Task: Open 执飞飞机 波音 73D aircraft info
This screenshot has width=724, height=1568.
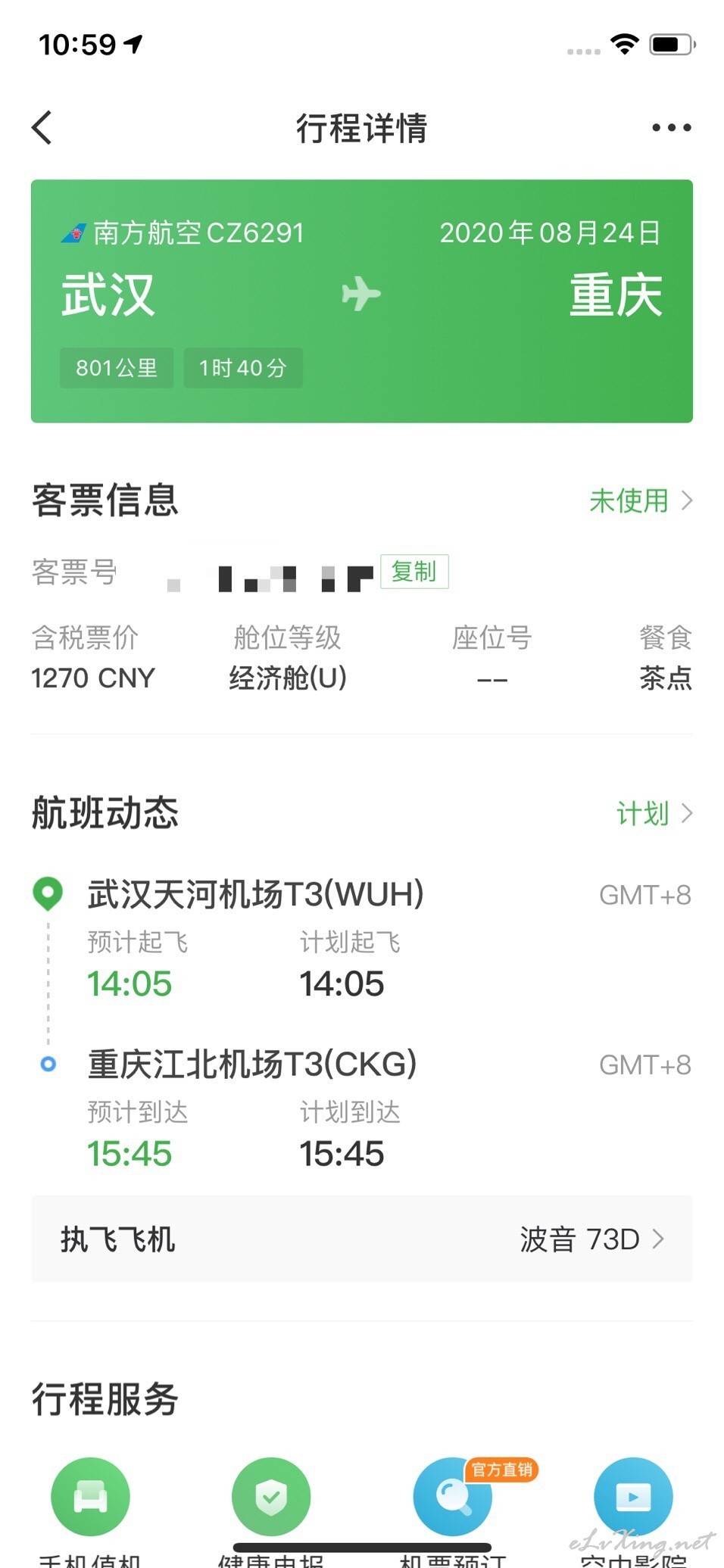Action: [x=362, y=1239]
